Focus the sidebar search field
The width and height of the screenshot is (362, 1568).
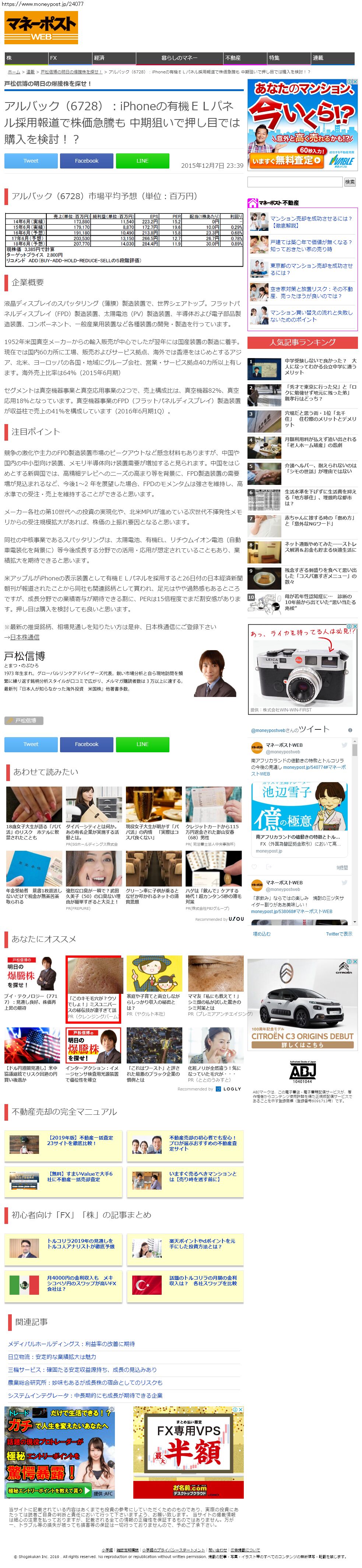[295, 182]
